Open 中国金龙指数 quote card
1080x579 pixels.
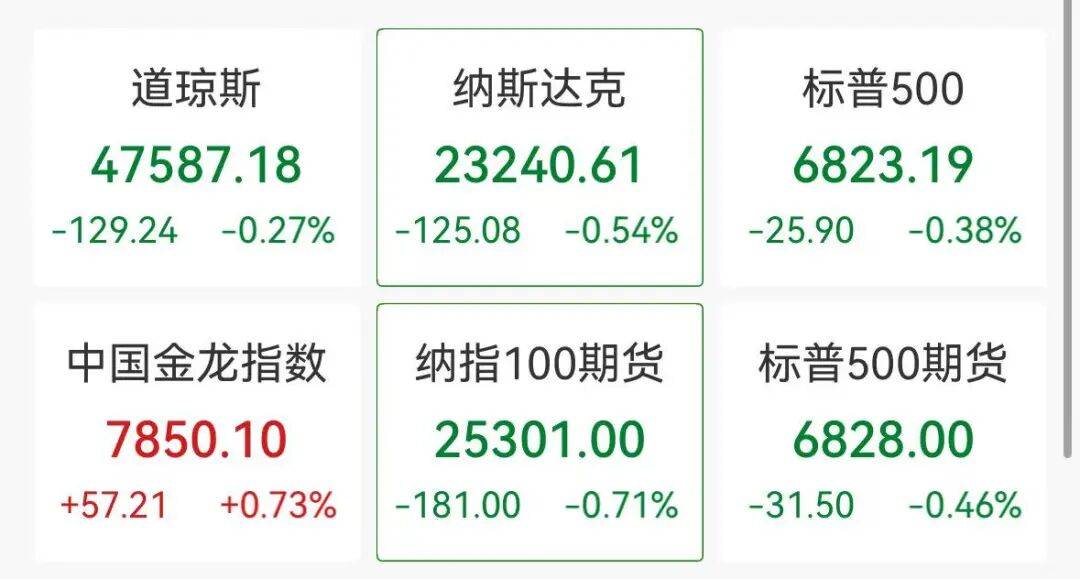pos(196,432)
